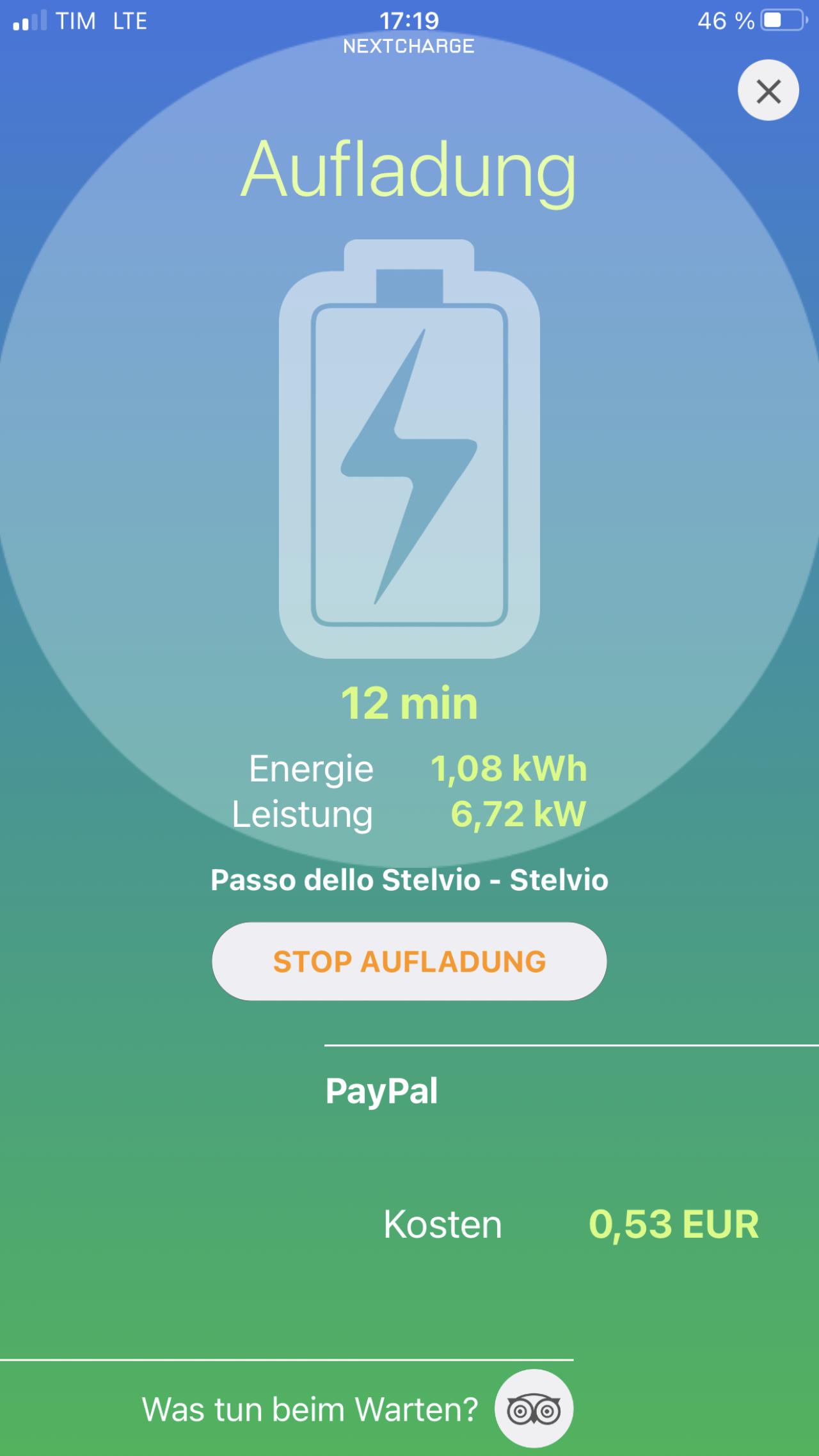Screen dimensions: 819x1456
Task: Tap the STOP AUFLADUNG button
Action: click(x=409, y=961)
